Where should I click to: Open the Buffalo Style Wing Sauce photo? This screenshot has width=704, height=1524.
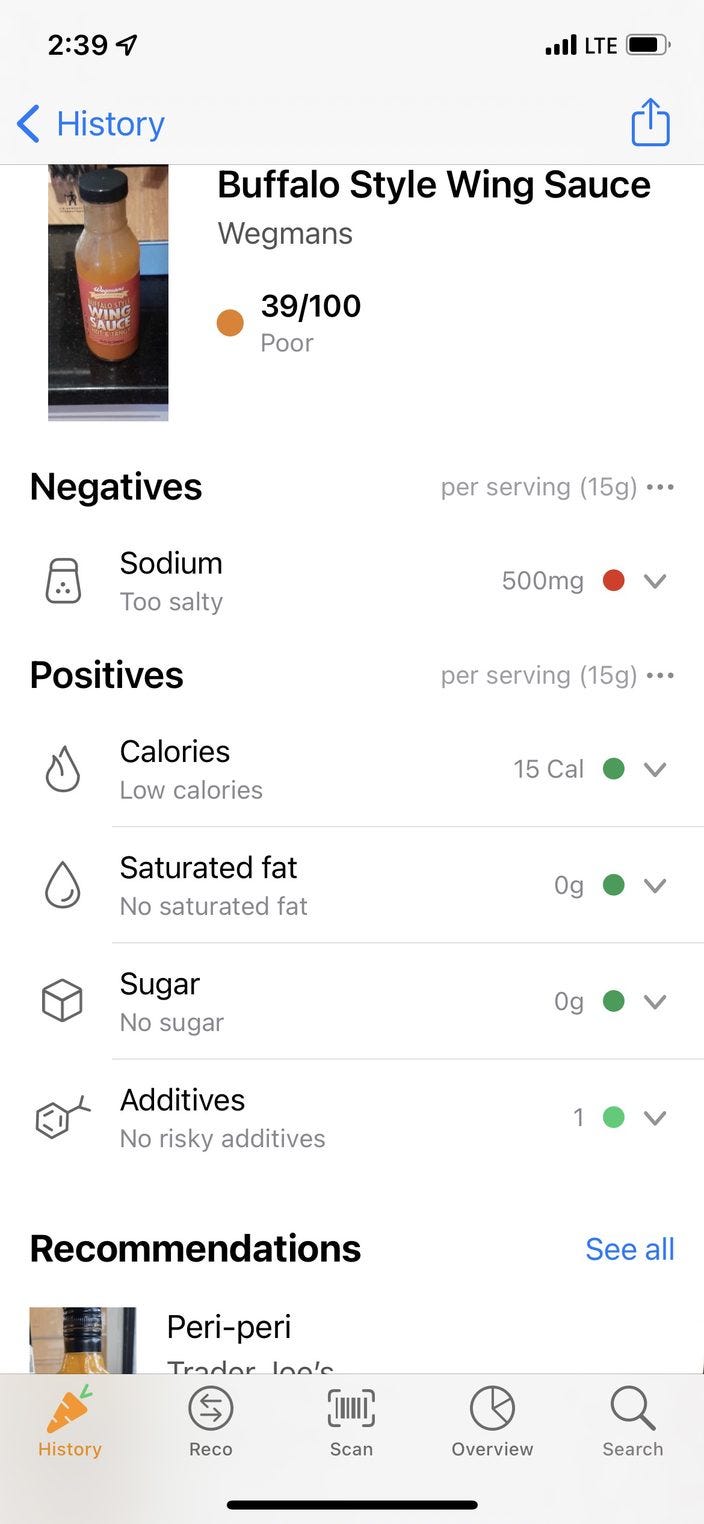point(108,292)
